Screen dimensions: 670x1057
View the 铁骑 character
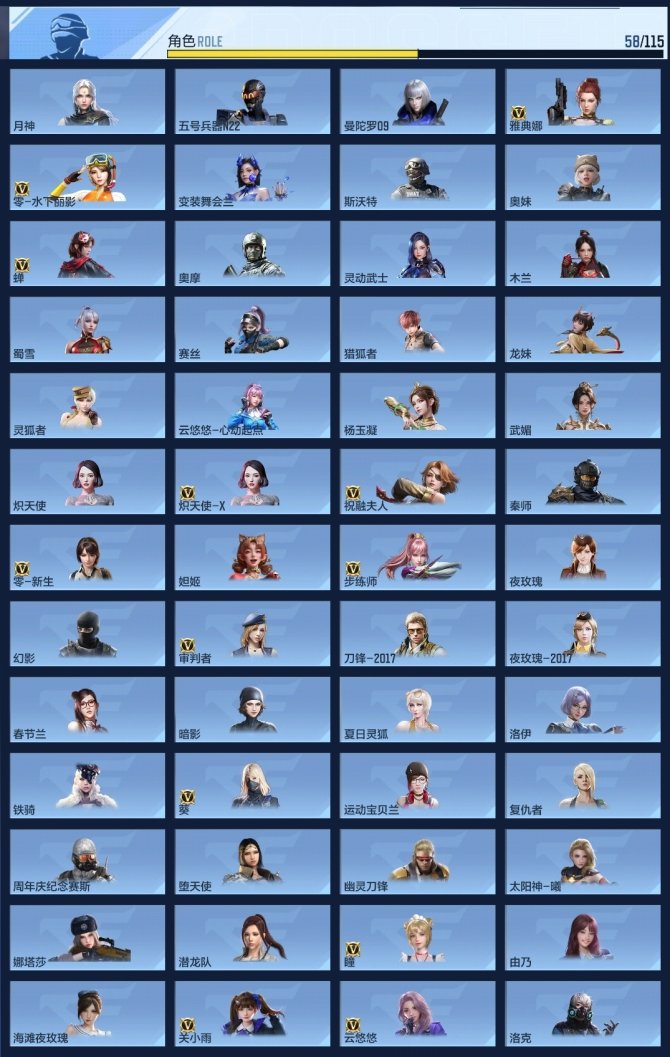[x=87, y=786]
